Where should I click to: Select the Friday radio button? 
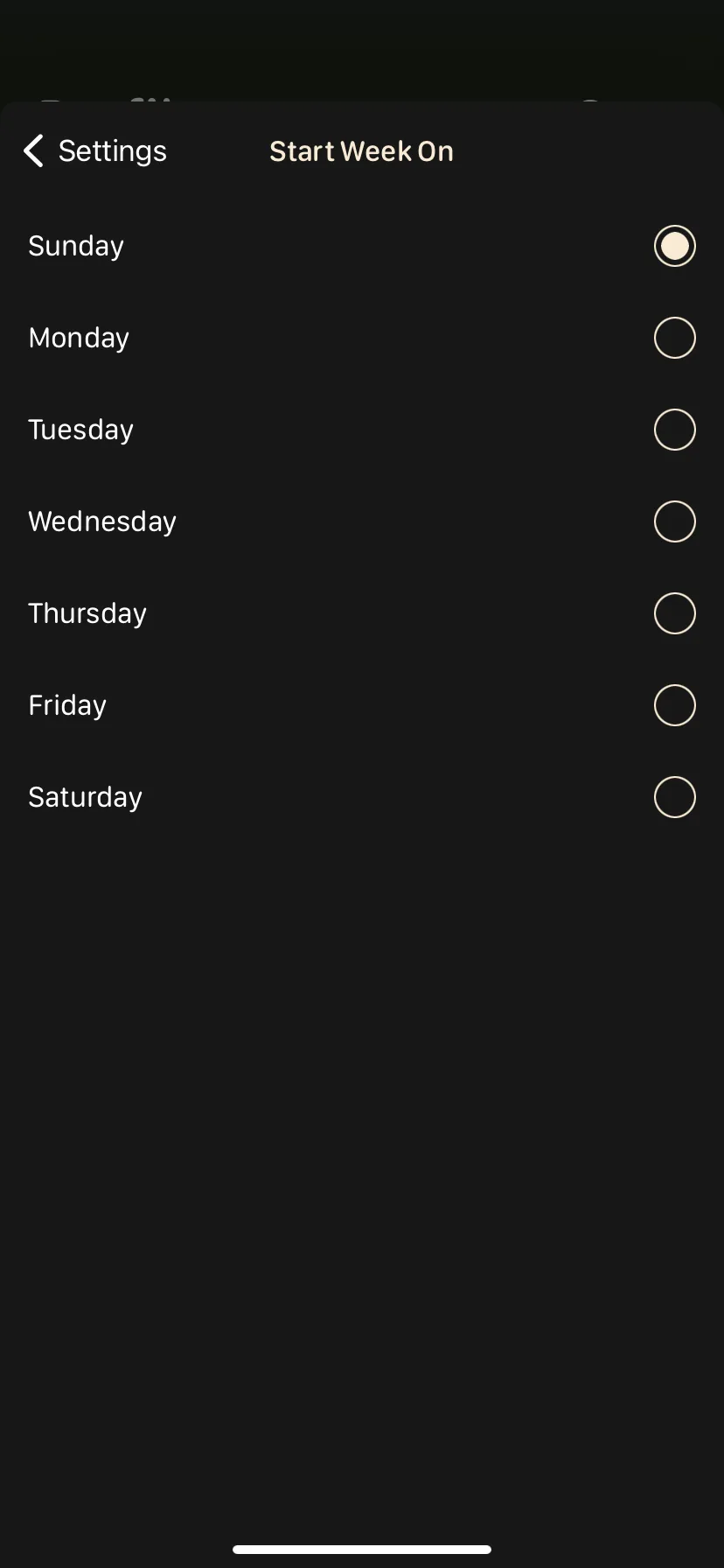tap(674, 704)
